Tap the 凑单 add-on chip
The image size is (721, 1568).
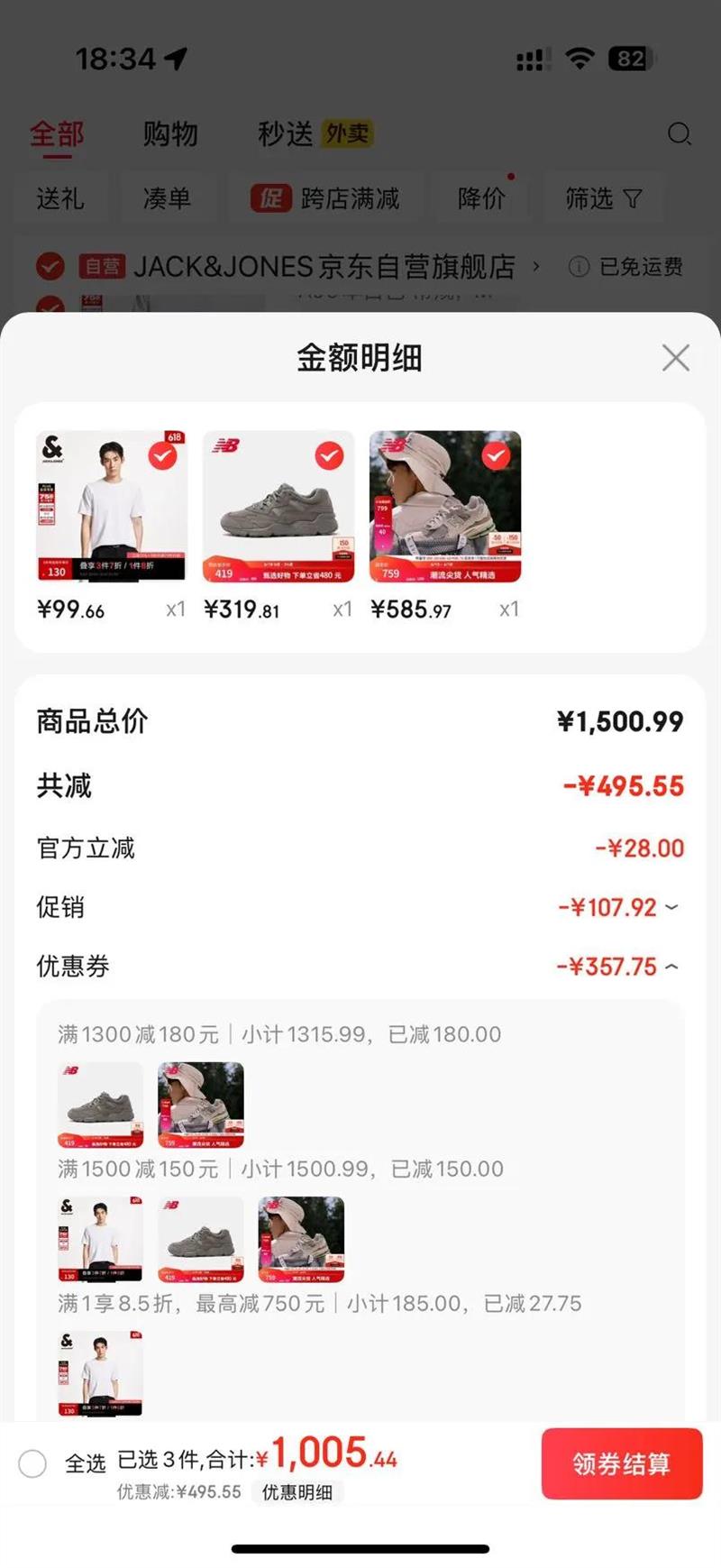pos(167,198)
